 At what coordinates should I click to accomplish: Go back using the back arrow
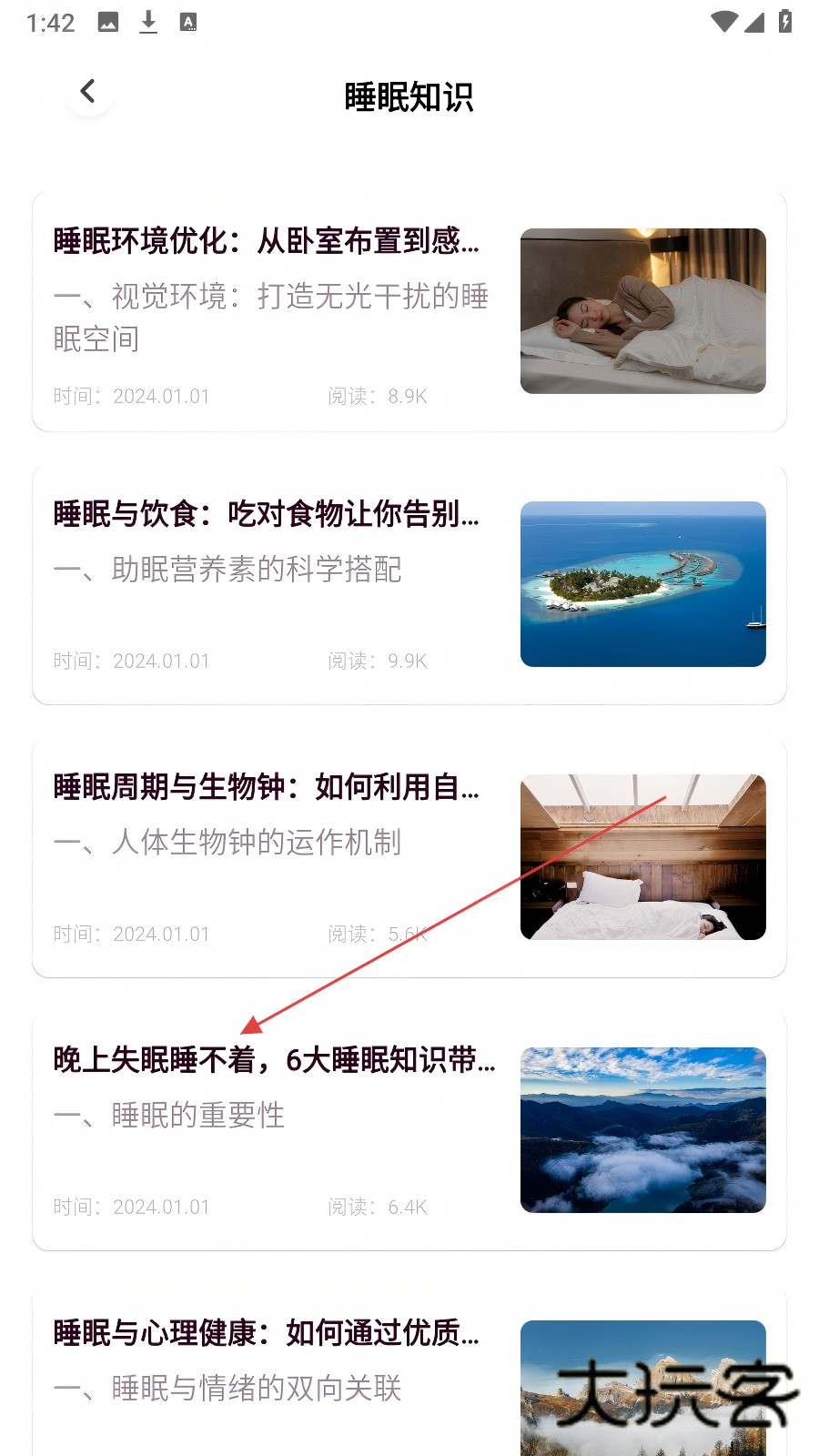click(x=88, y=92)
